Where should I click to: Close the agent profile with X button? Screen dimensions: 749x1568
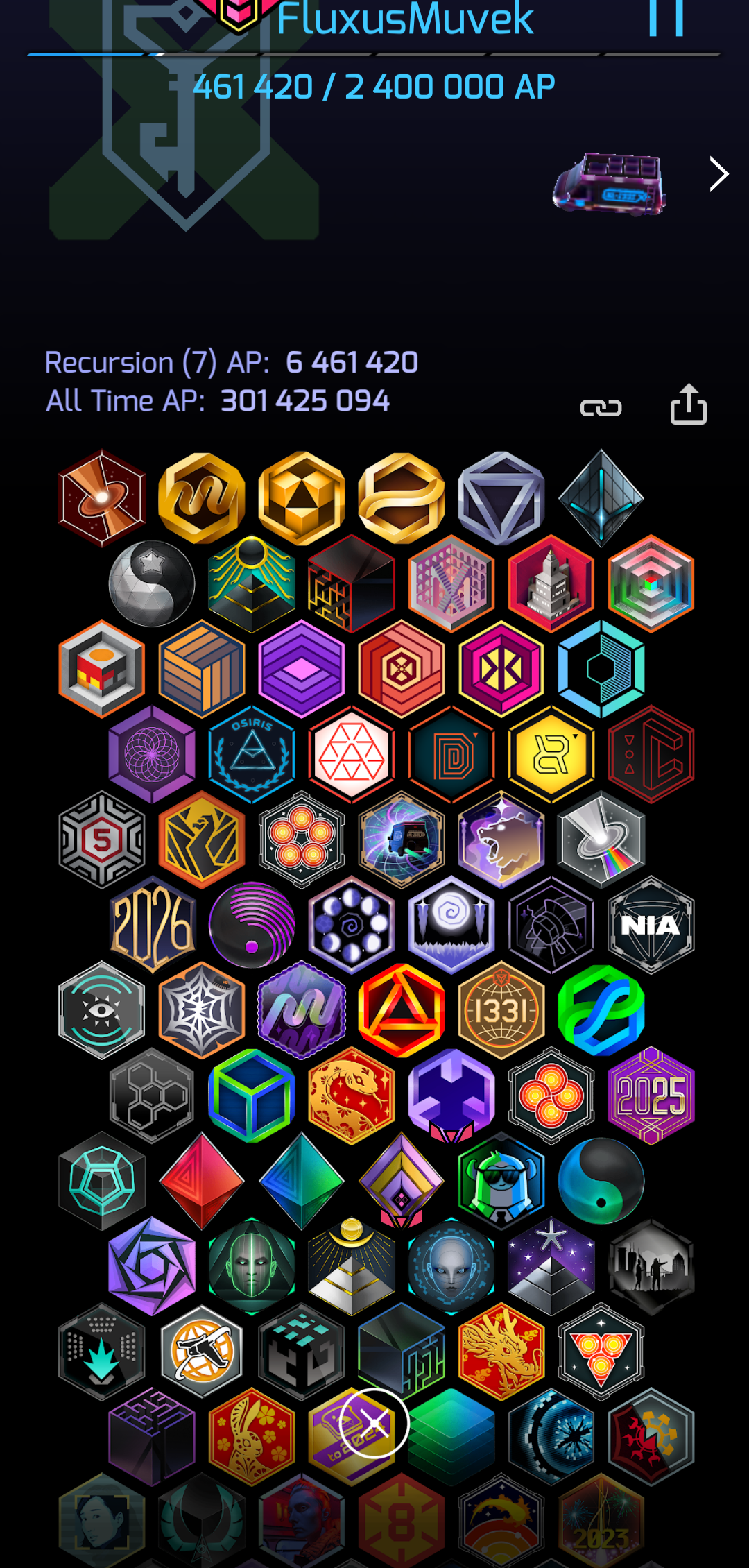pos(374,1423)
